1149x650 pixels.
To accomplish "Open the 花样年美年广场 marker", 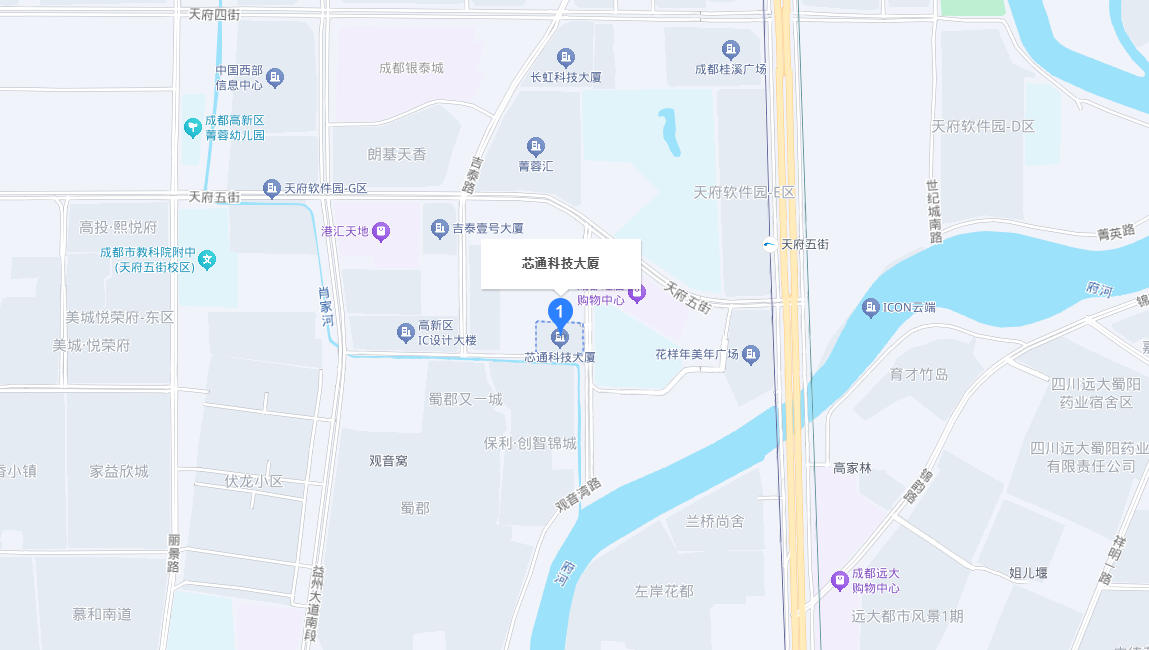I will 751,354.
